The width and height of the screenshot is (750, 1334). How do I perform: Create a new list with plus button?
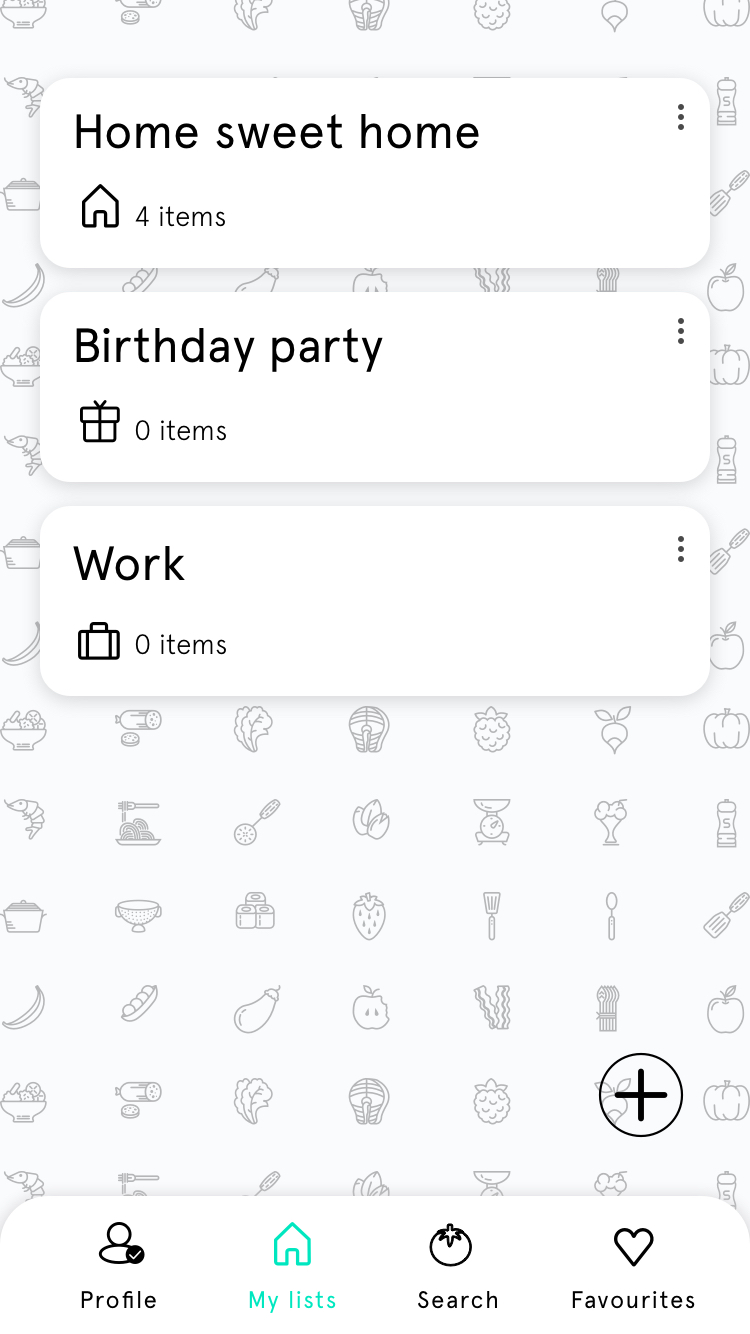640,1094
